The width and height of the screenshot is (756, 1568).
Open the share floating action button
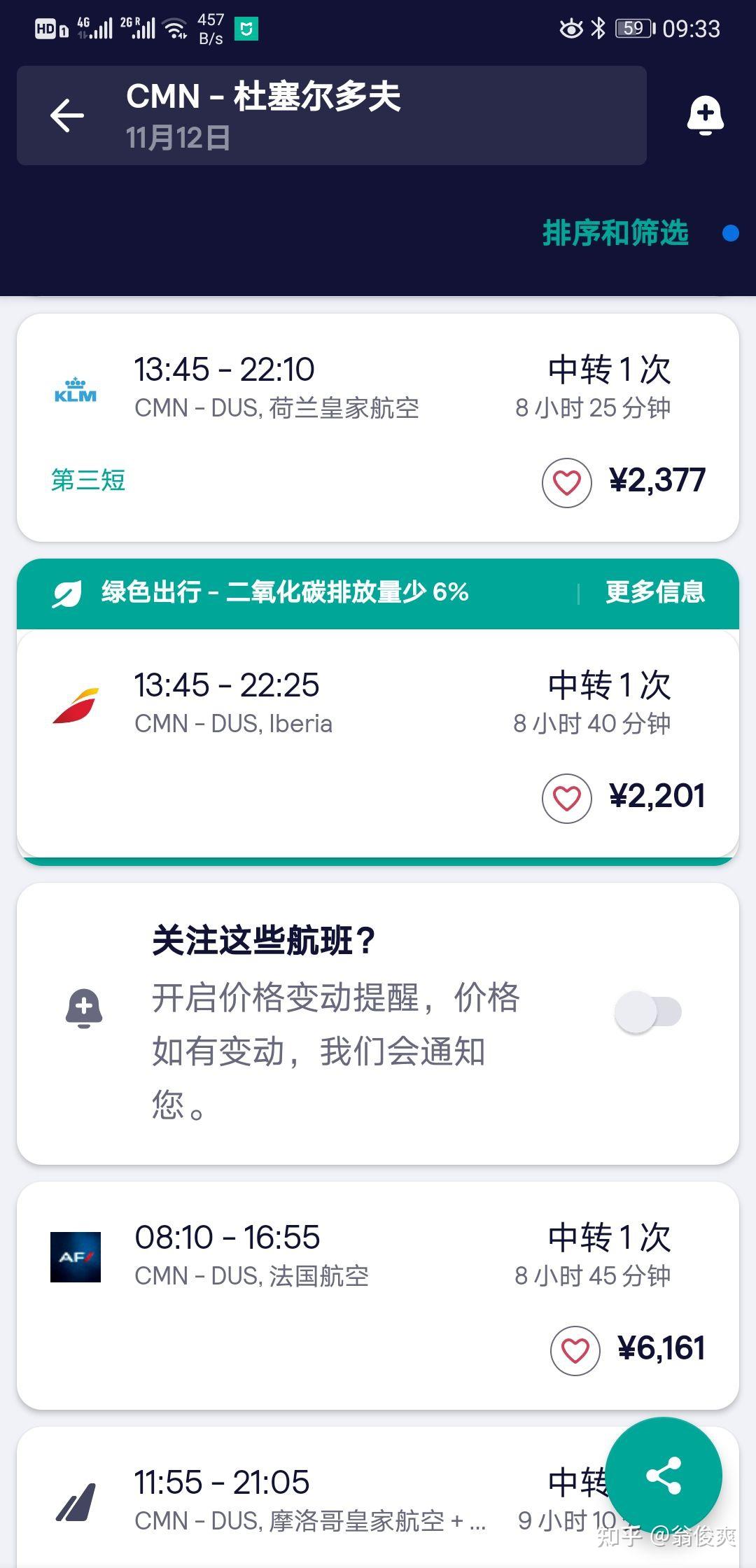(x=663, y=1473)
